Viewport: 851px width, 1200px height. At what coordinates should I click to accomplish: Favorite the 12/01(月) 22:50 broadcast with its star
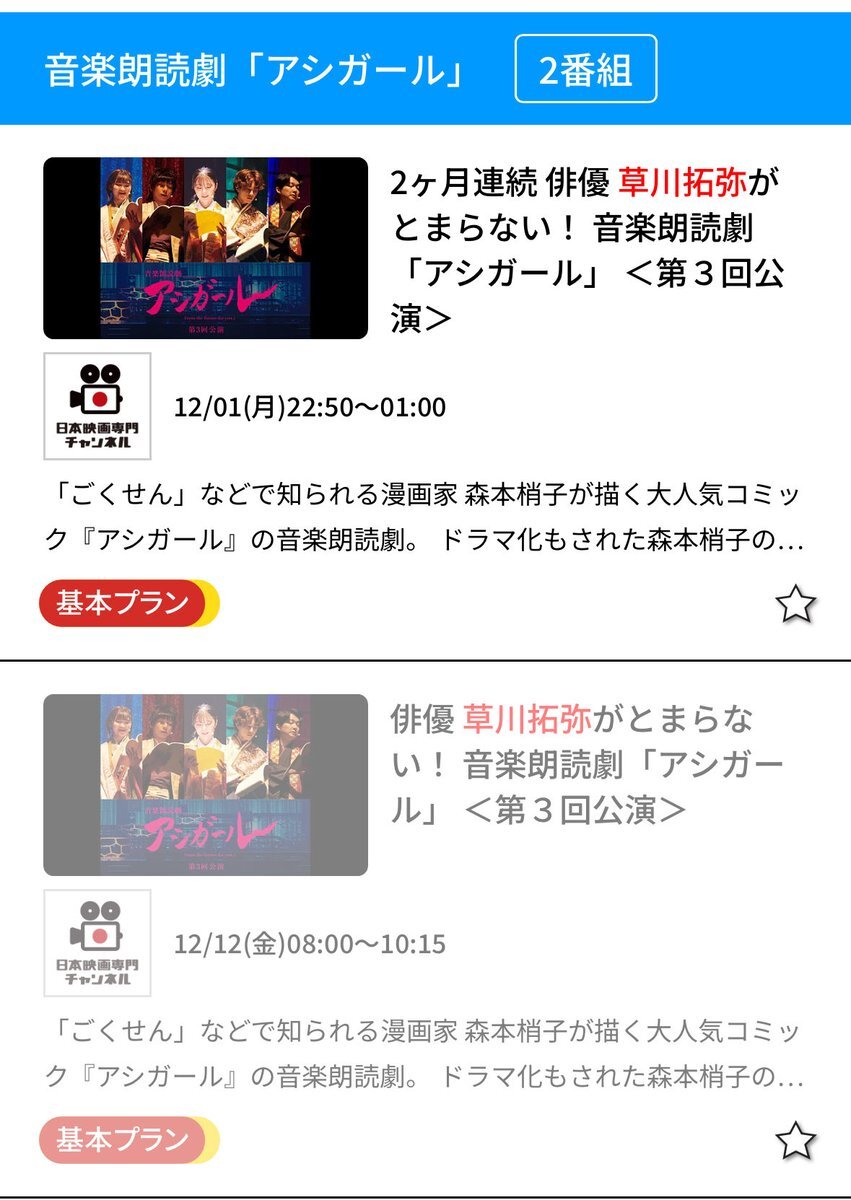(x=796, y=604)
